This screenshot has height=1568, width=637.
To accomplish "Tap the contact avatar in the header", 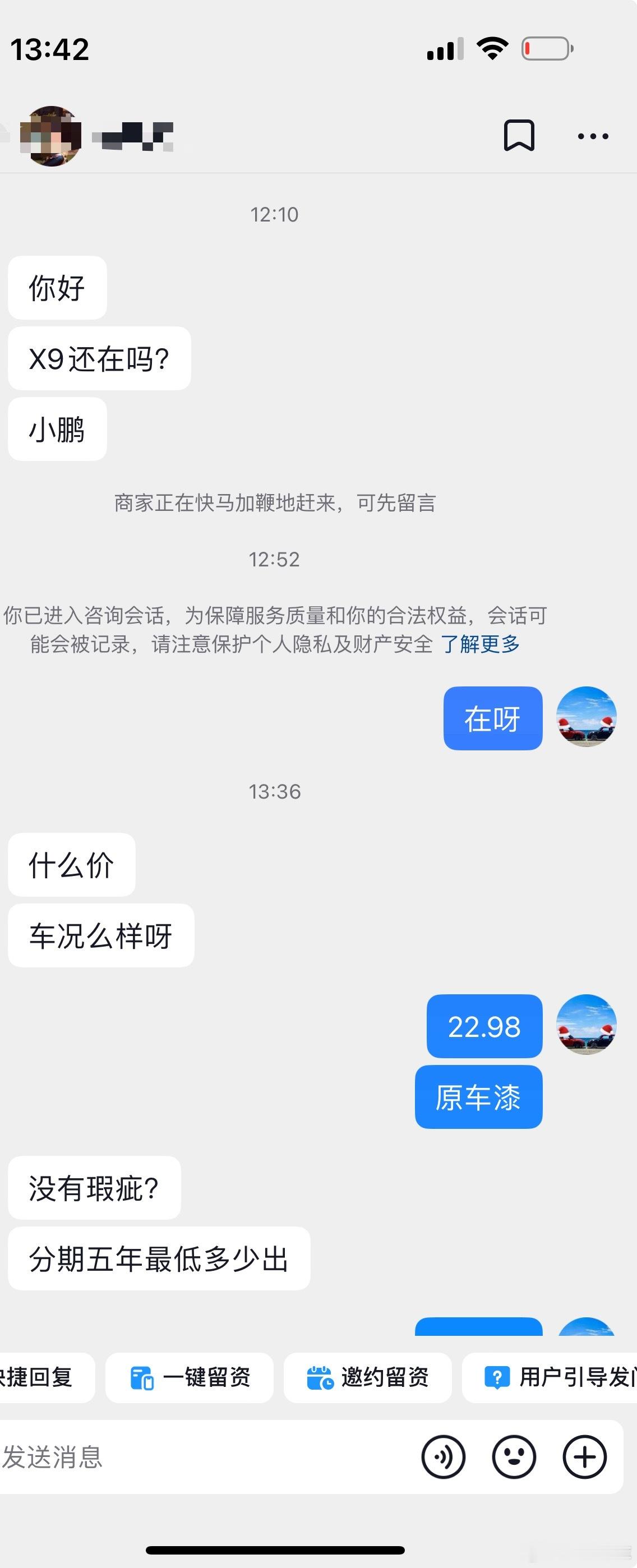I will click(52, 135).
